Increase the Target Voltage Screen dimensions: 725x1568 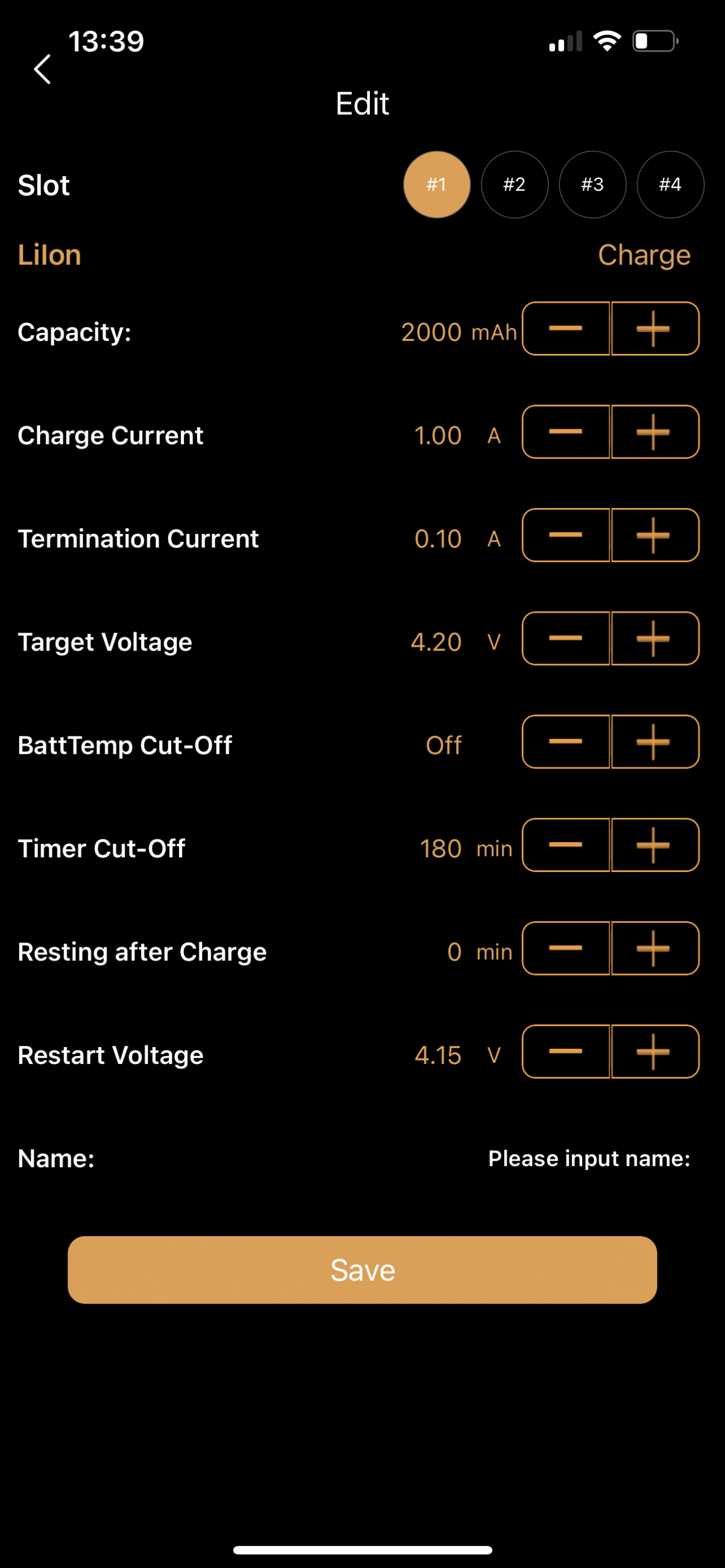coord(655,639)
